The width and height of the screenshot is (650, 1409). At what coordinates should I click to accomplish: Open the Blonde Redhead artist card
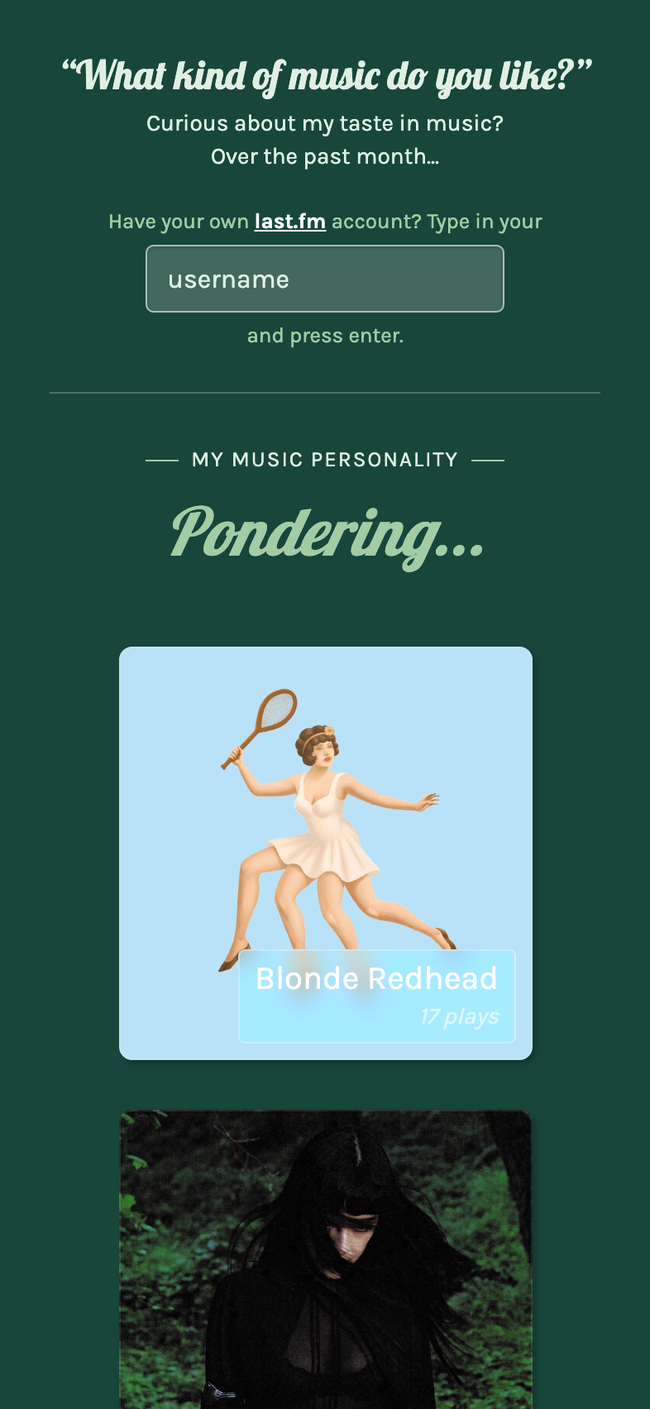(325, 852)
